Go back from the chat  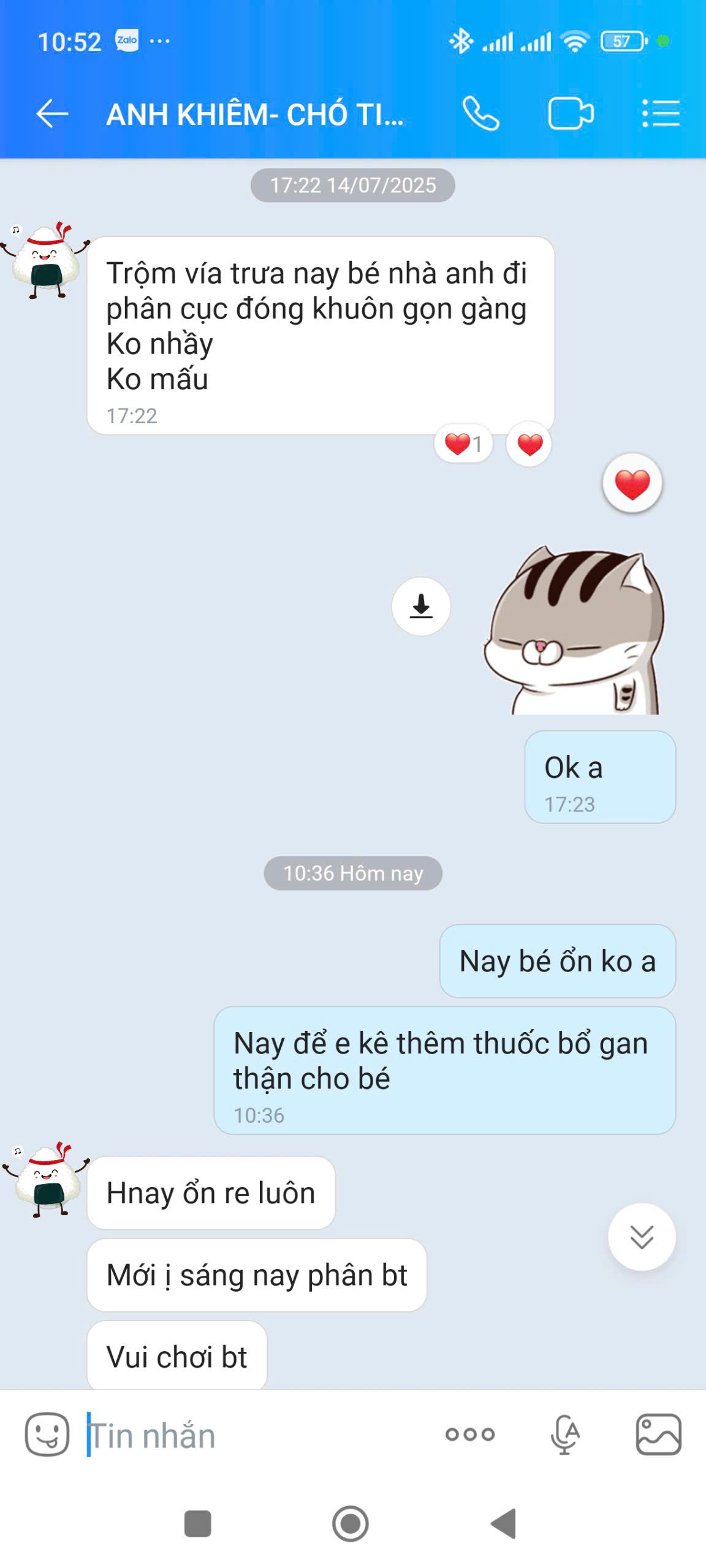point(52,114)
